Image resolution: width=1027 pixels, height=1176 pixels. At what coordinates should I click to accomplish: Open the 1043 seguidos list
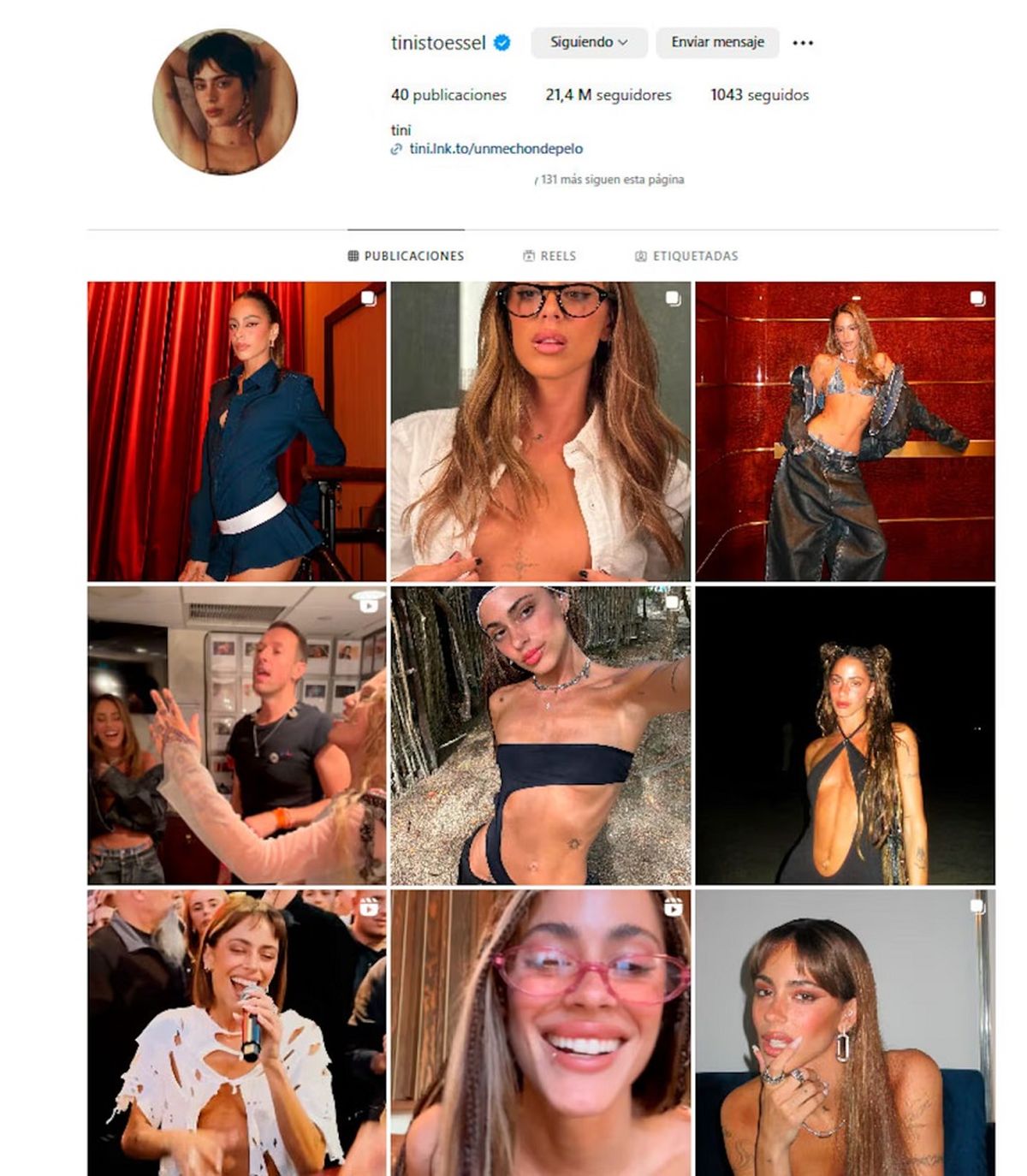pos(759,95)
